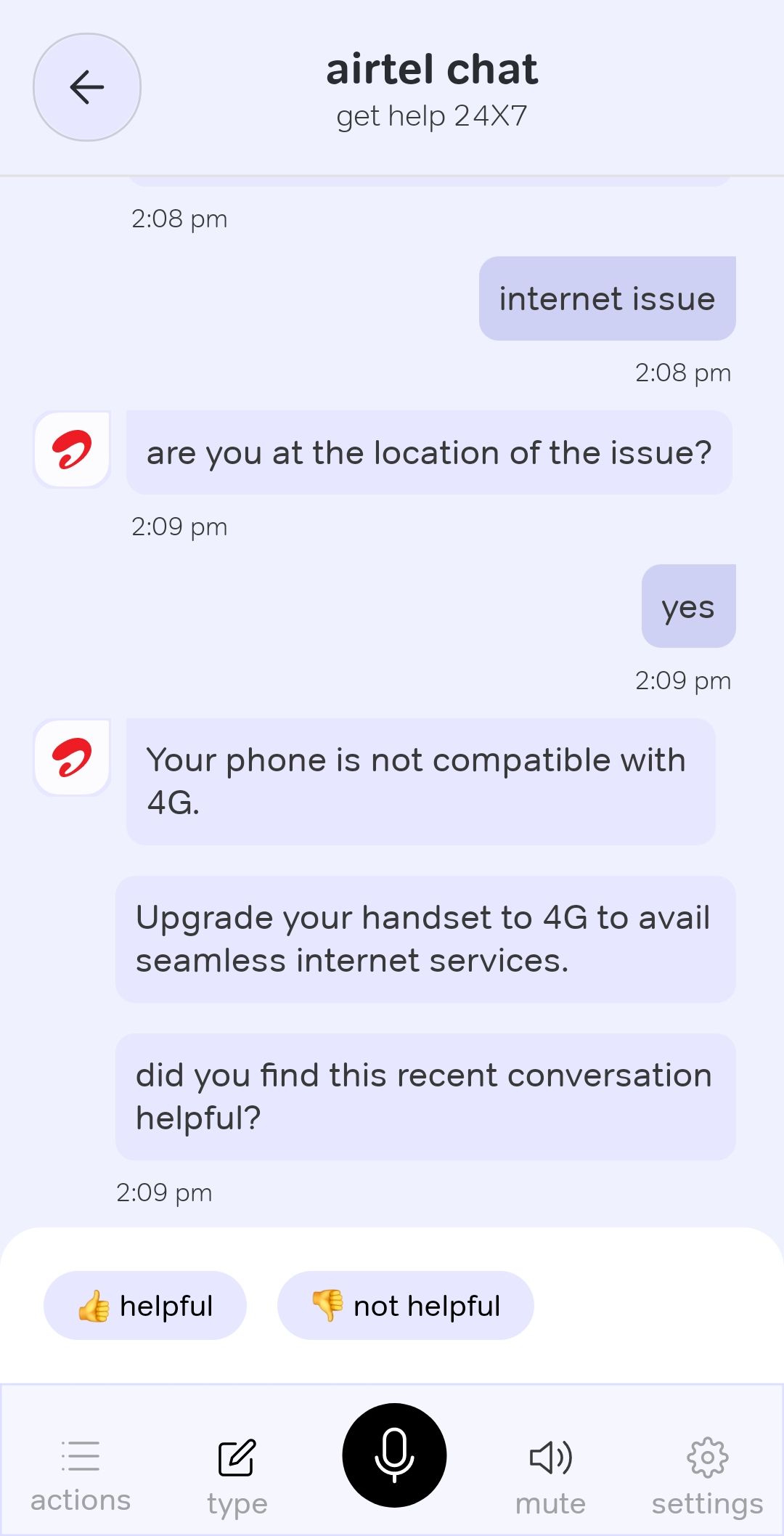
Task: Select the internet issue message bubble
Action: pos(607,298)
